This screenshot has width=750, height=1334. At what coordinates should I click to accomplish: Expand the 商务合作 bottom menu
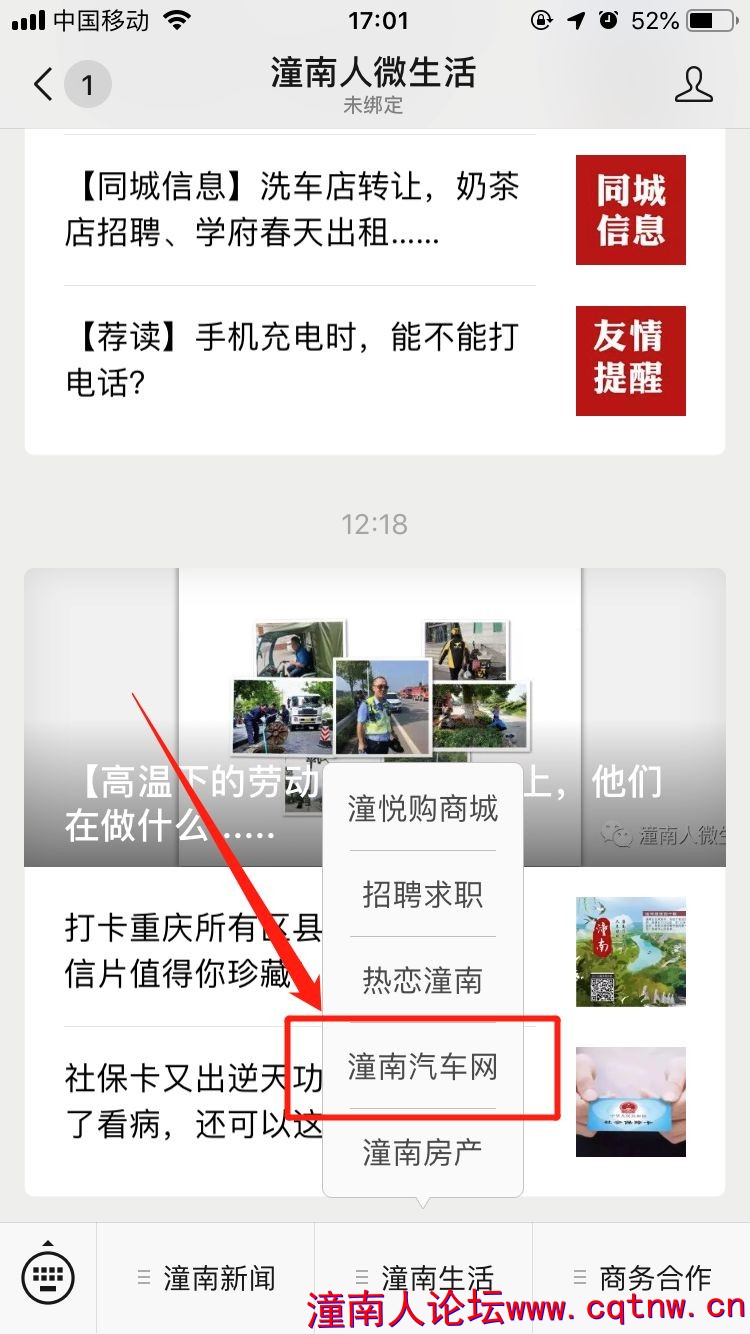click(x=641, y=1277)
